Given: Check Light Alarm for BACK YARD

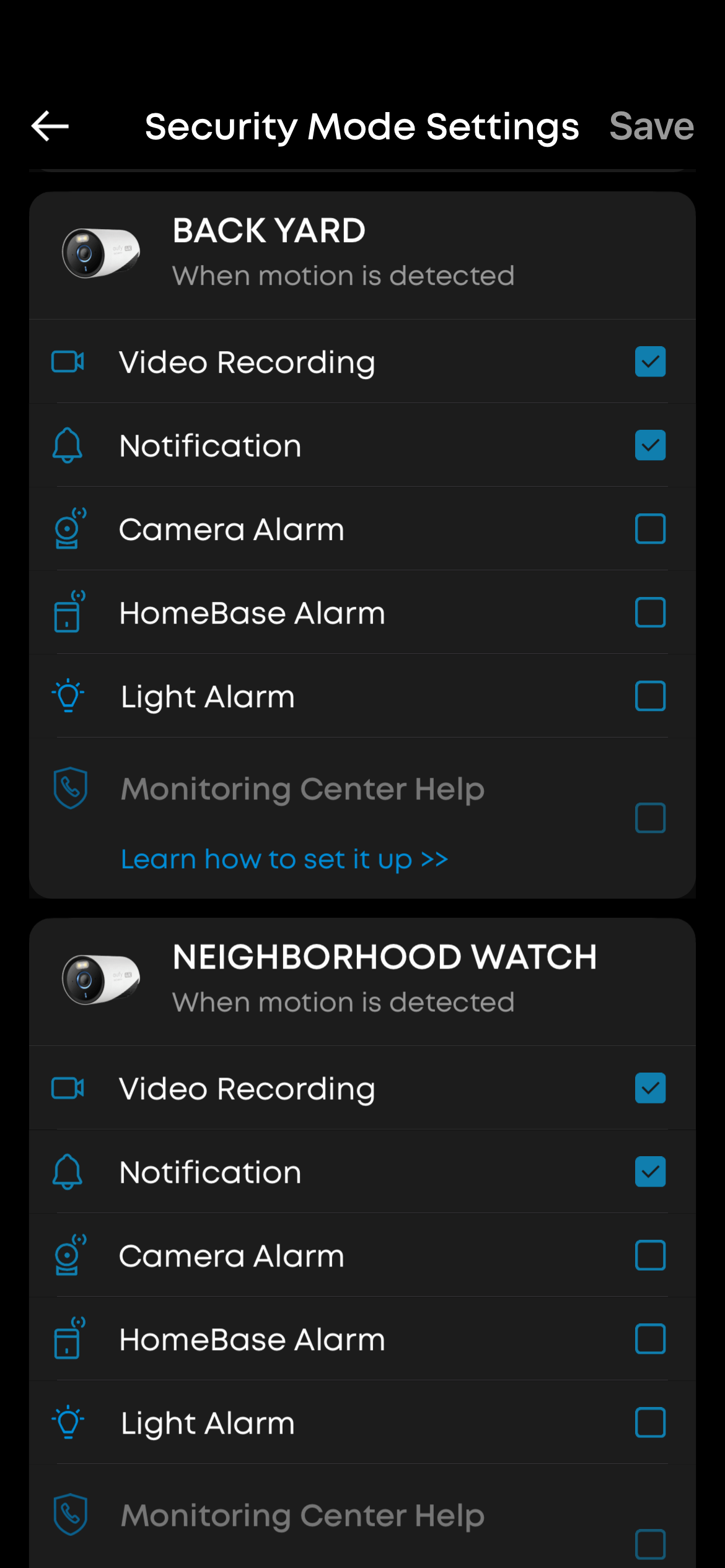Looking at the screenshot, I should [650, 696].
